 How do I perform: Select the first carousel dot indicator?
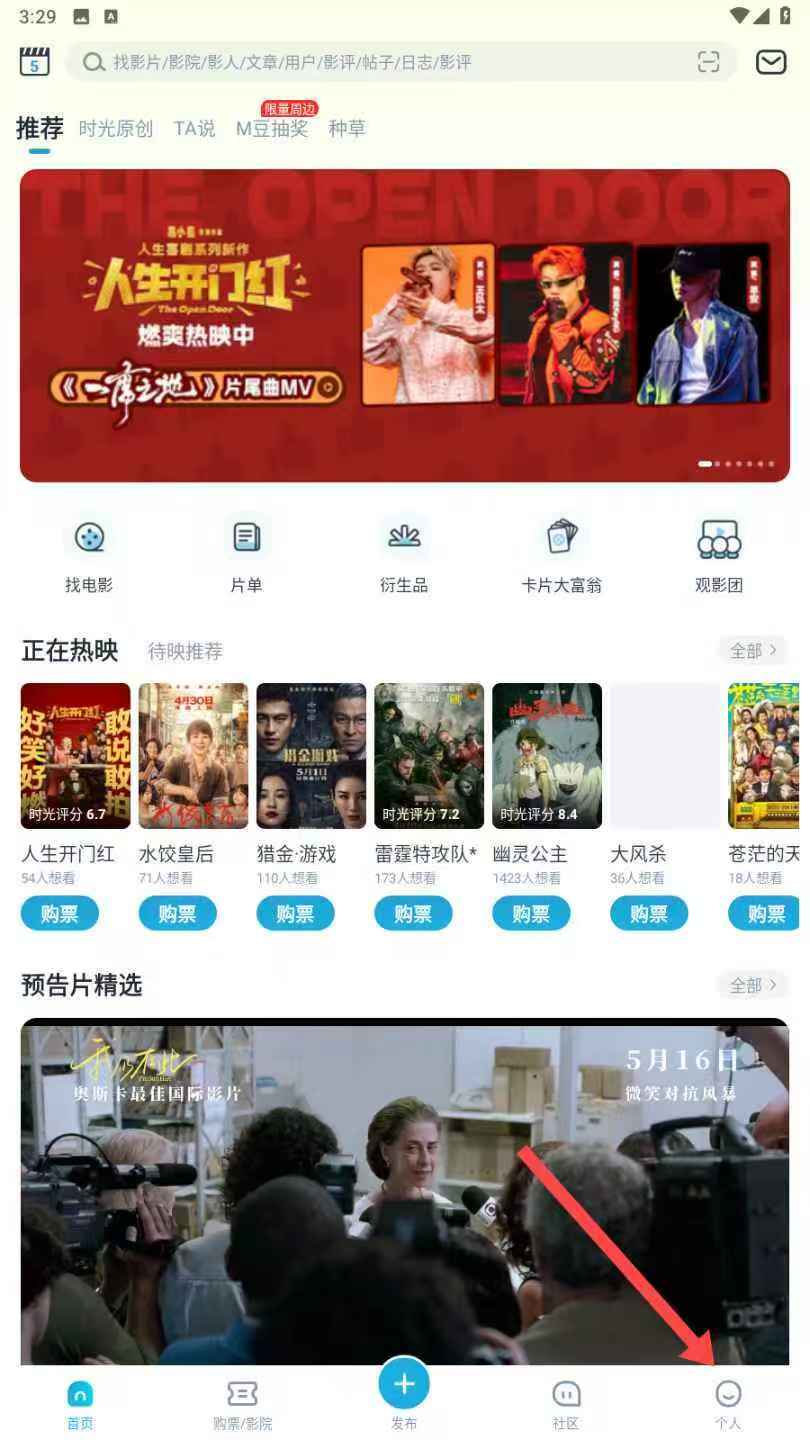703,464
